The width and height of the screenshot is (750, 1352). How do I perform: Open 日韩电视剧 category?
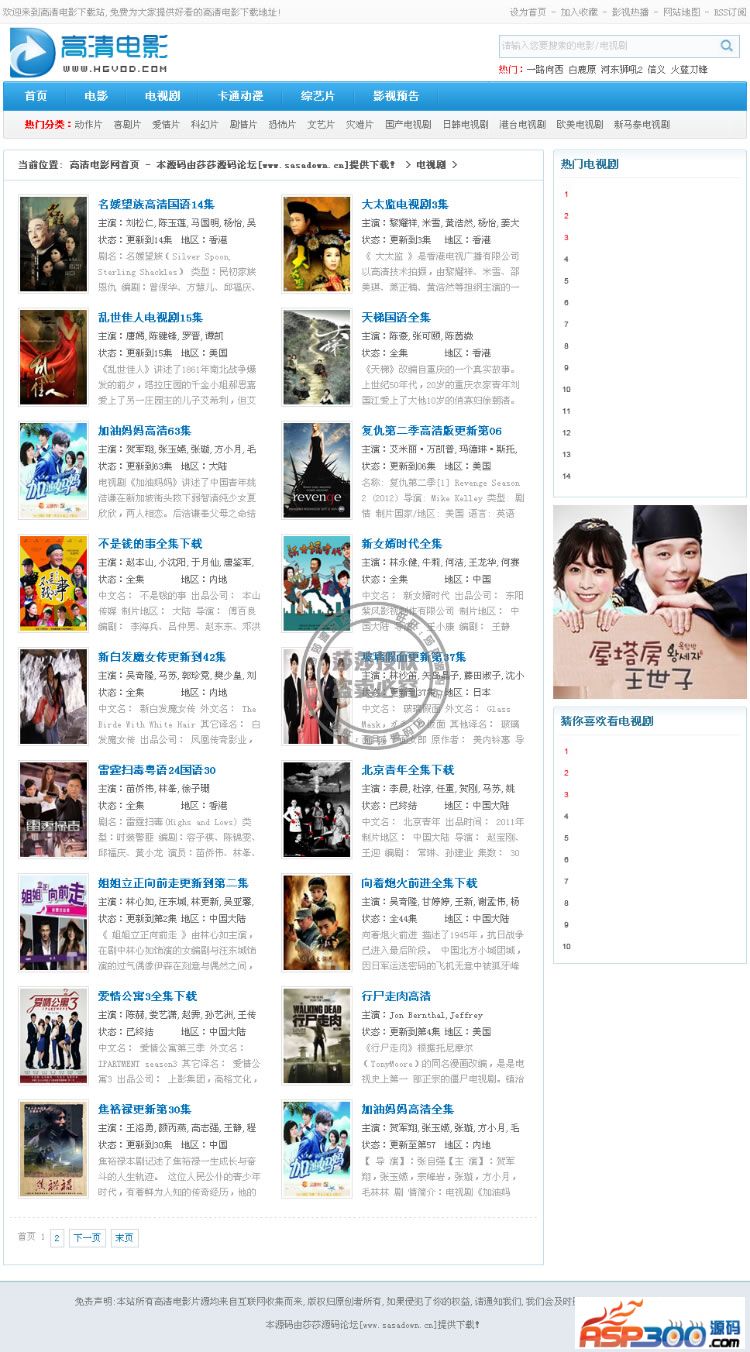click(465, 125)
